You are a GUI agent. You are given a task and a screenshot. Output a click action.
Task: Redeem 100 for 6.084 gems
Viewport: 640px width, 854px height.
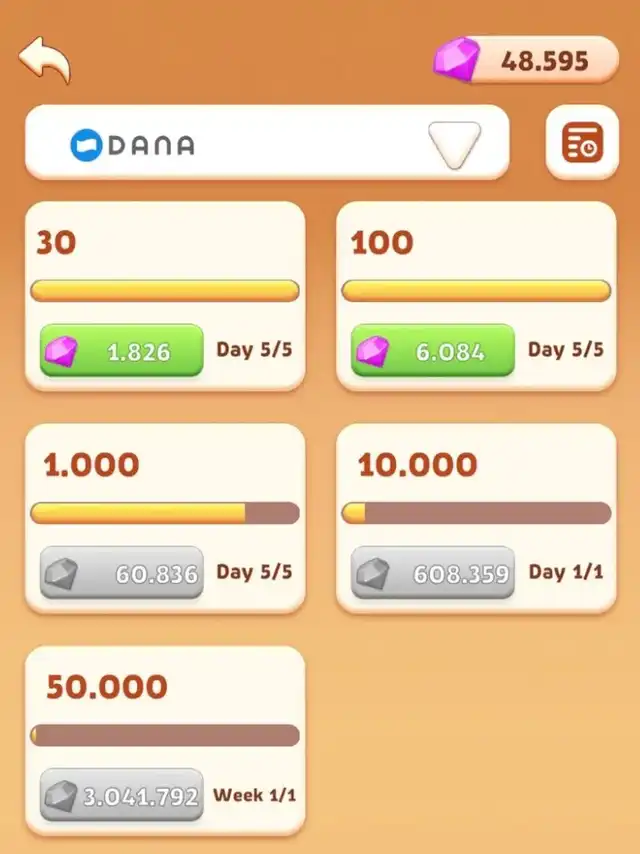coord(433,351)
